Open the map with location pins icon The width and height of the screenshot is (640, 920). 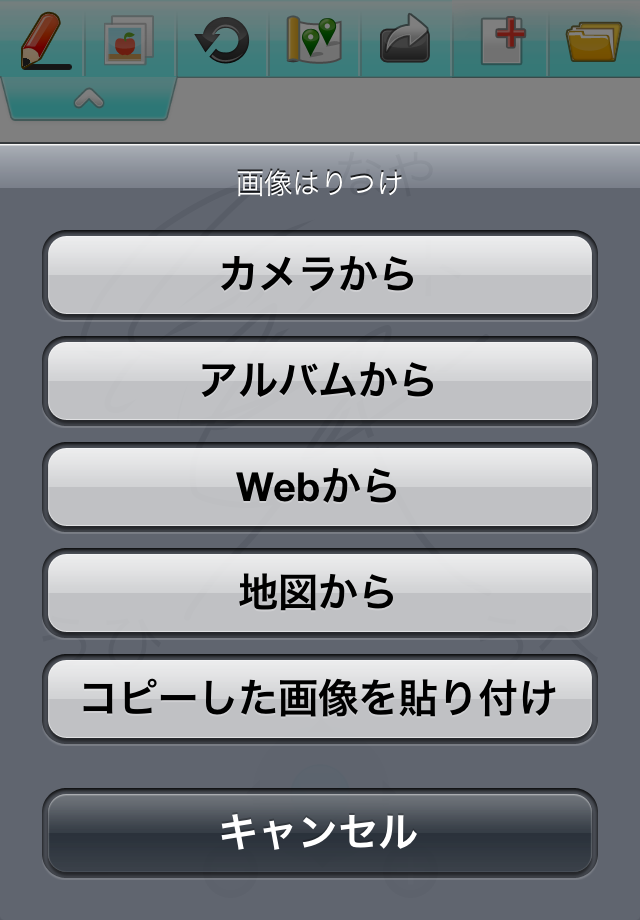click(314, 40)
